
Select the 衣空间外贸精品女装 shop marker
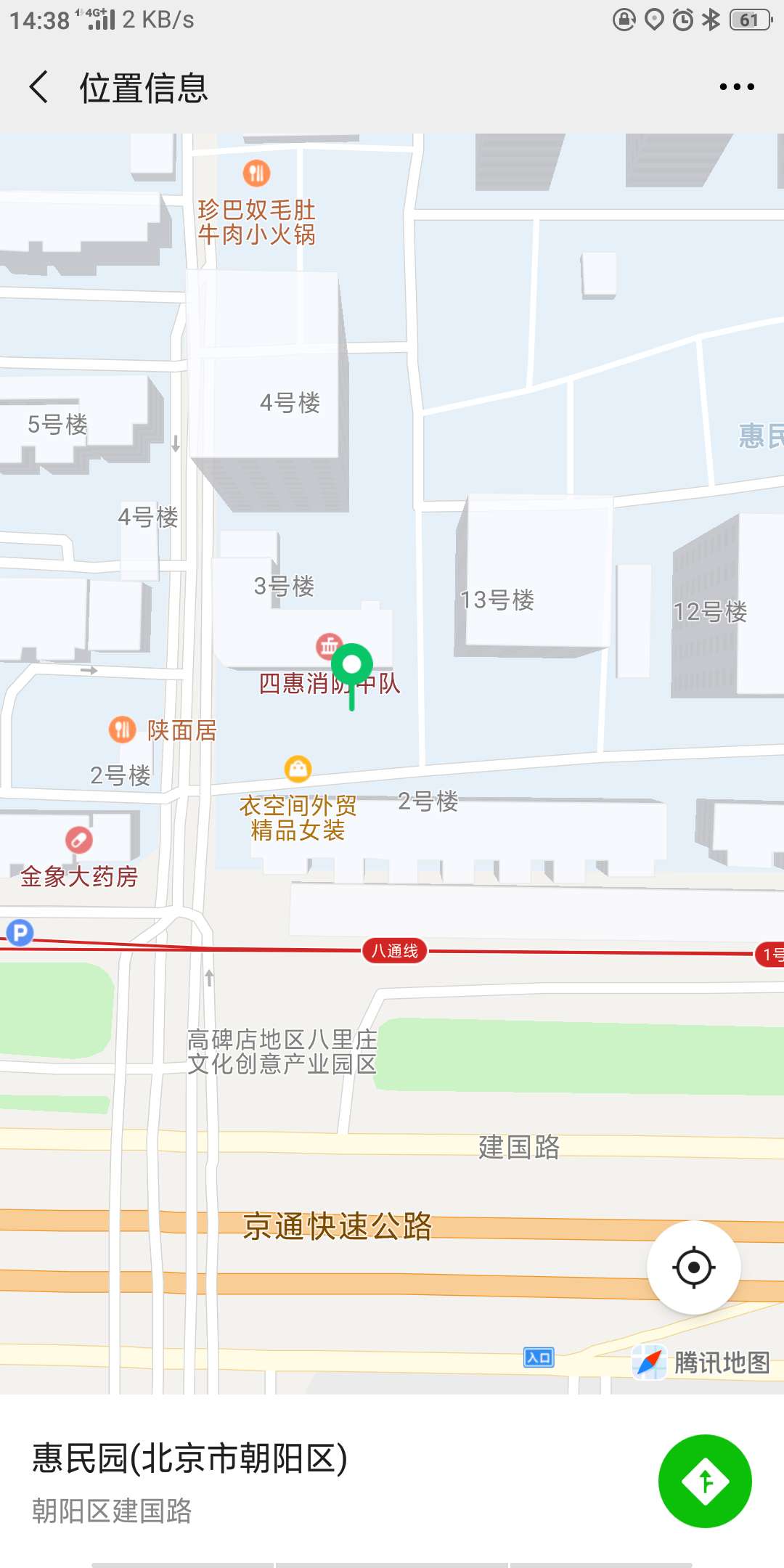click(298, 769)
